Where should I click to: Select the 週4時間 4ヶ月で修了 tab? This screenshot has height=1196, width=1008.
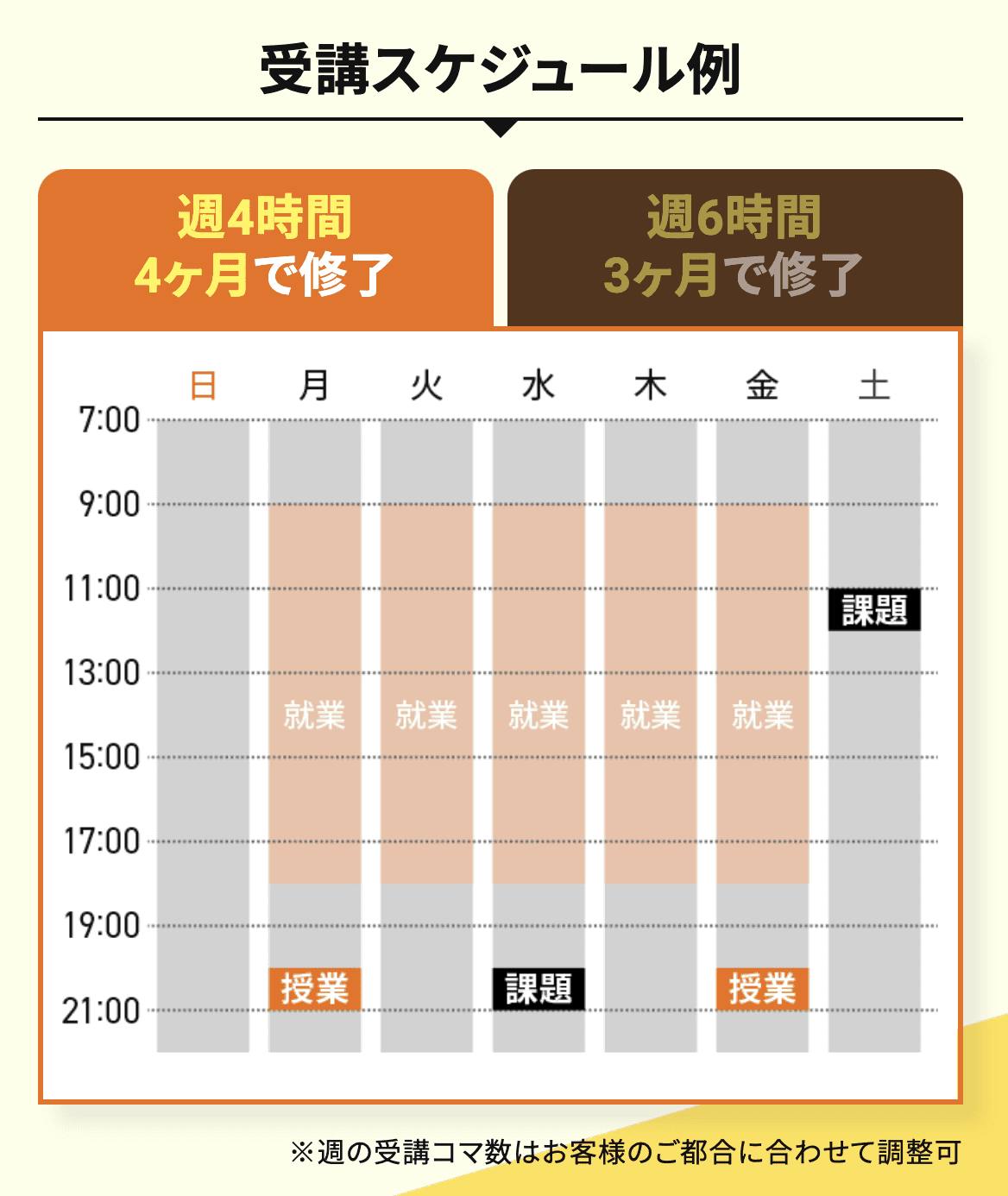pyautogui.click(x=266, y=248)
